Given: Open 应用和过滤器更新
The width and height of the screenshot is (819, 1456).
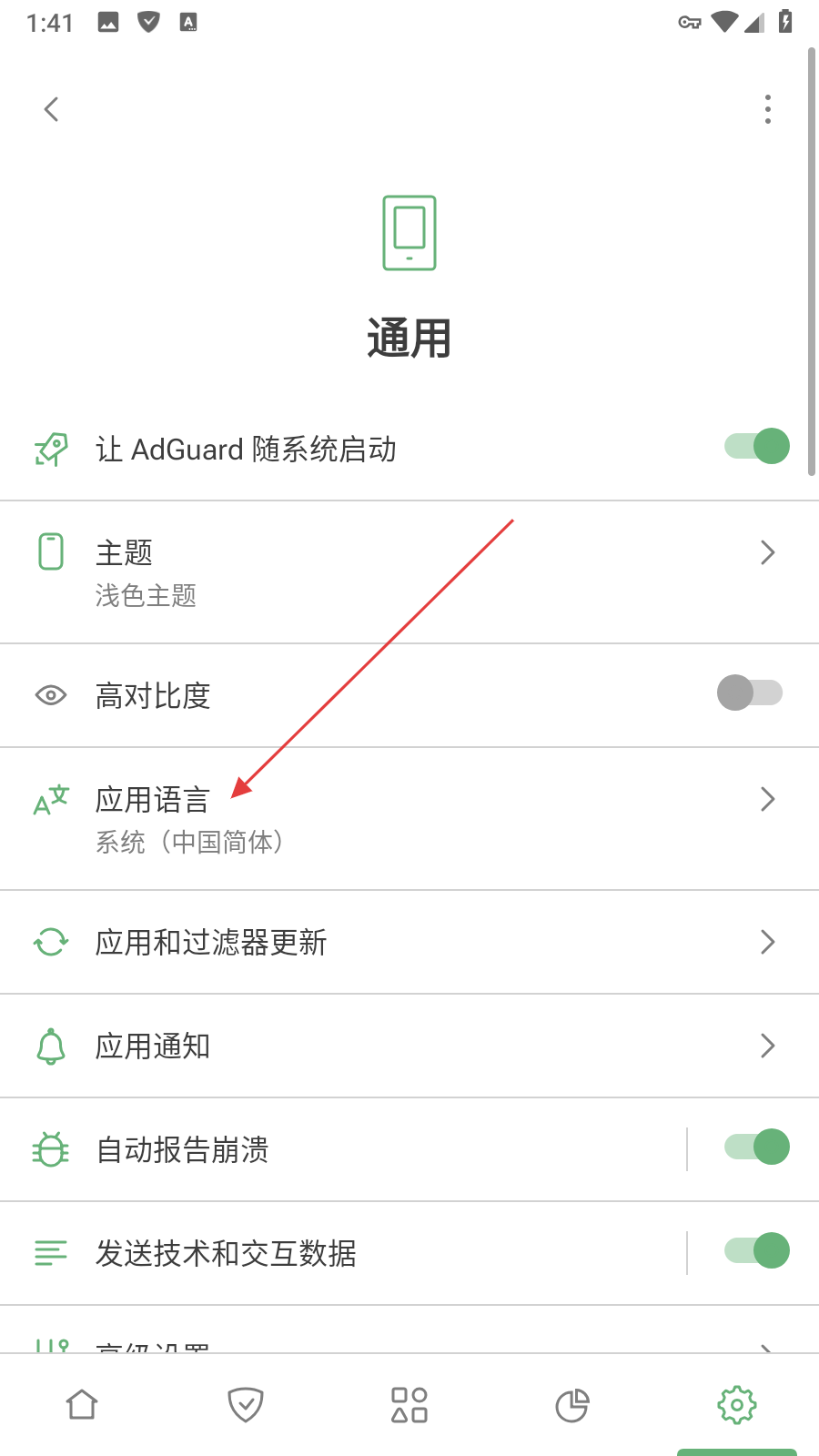Looking at the screenshot, I should click(x=409, y=942).
